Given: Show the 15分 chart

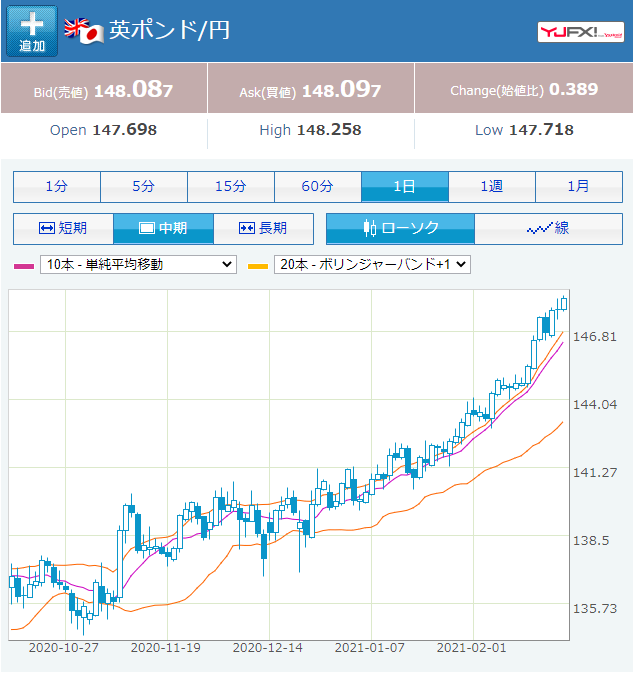Looking at the screenshot, I should pos(231,186).
